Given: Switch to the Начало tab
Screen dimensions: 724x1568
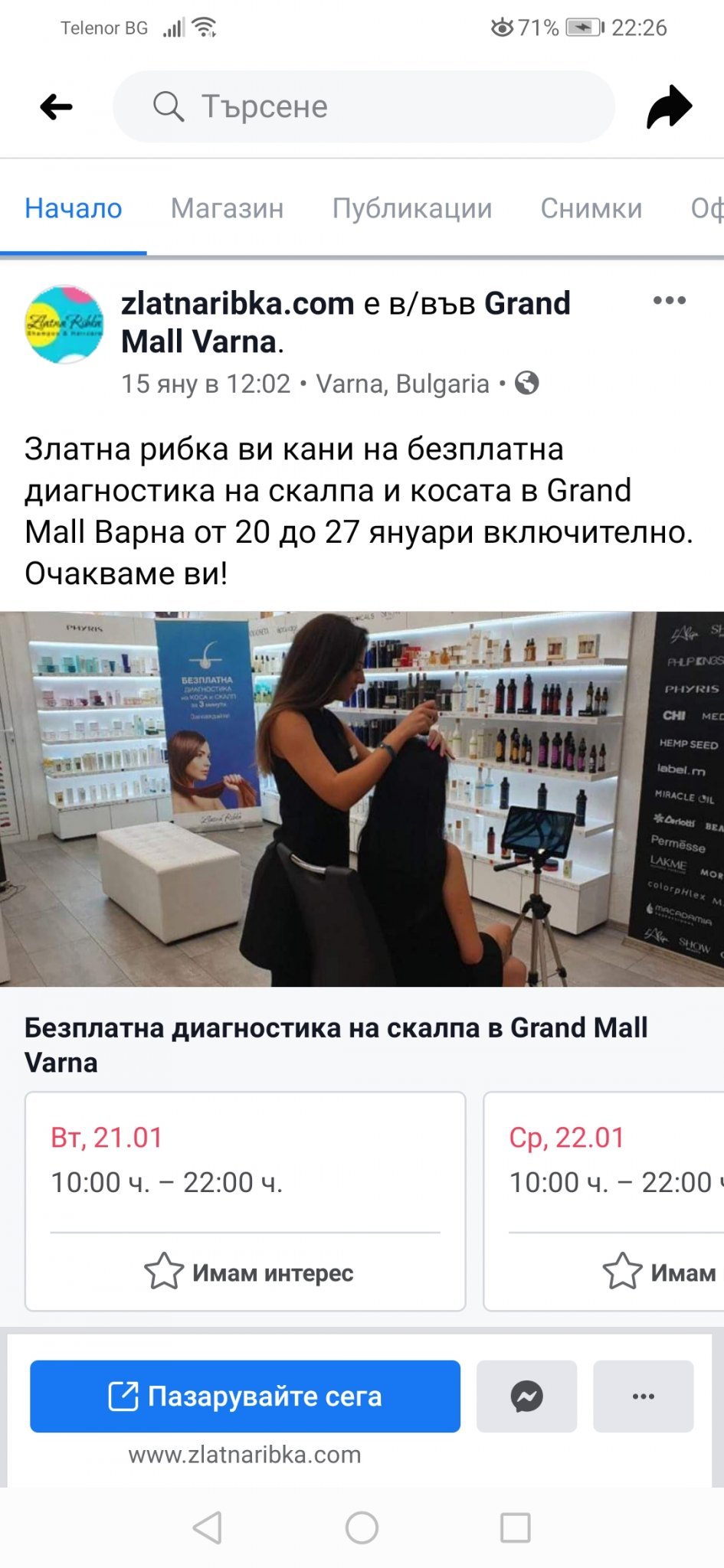Looking at the screenshot, I should pos(74,208).
